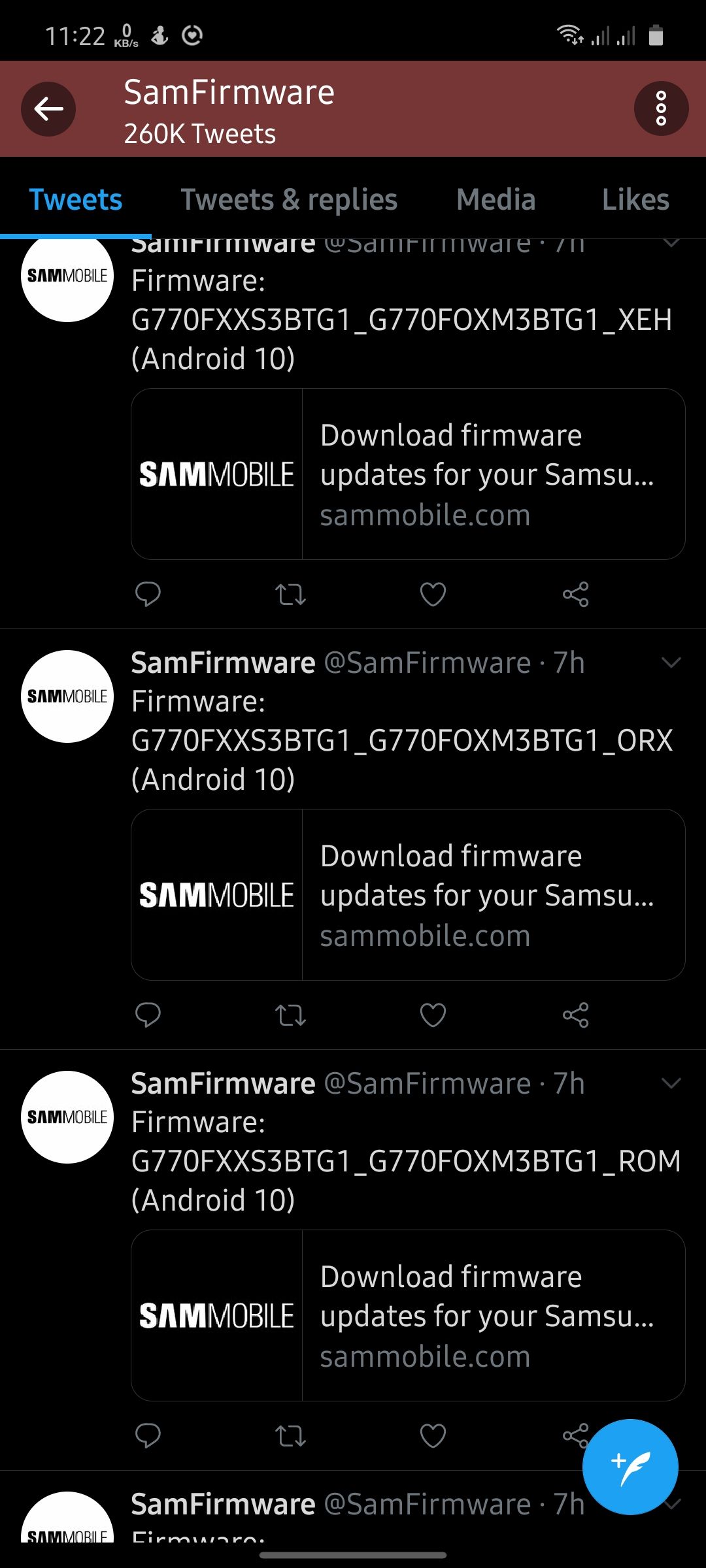Open the sammobile.com link card for ROM firmware
The width and height of the screenshot is (706, 1568).
tap(408, 1316)
